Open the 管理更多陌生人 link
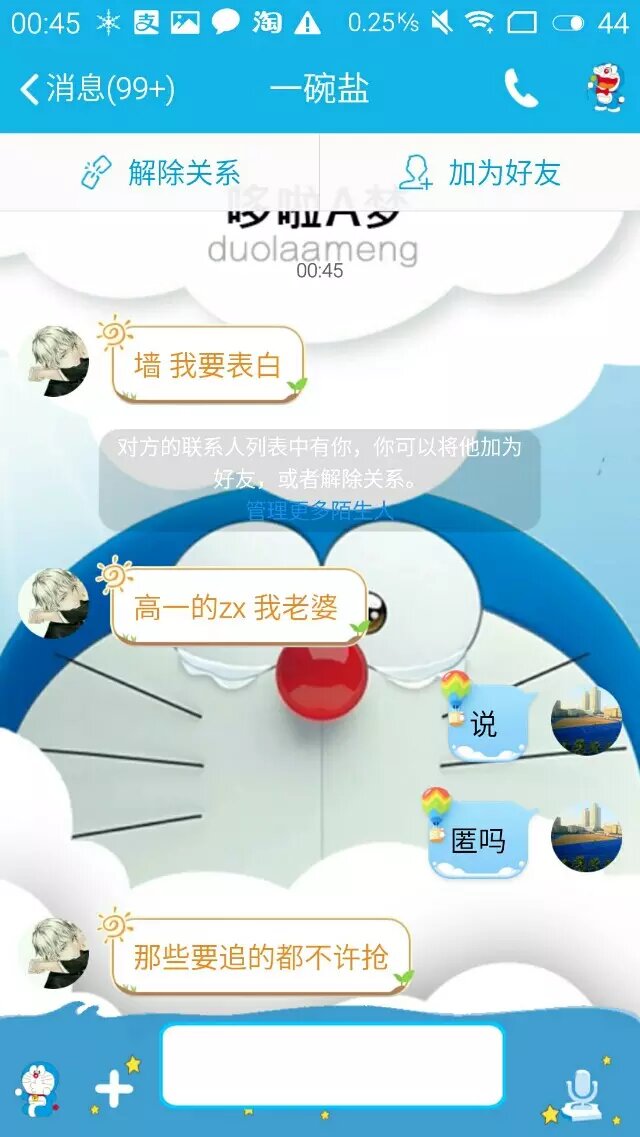Viewport: 640px width, 1137px height. [319, 510]
